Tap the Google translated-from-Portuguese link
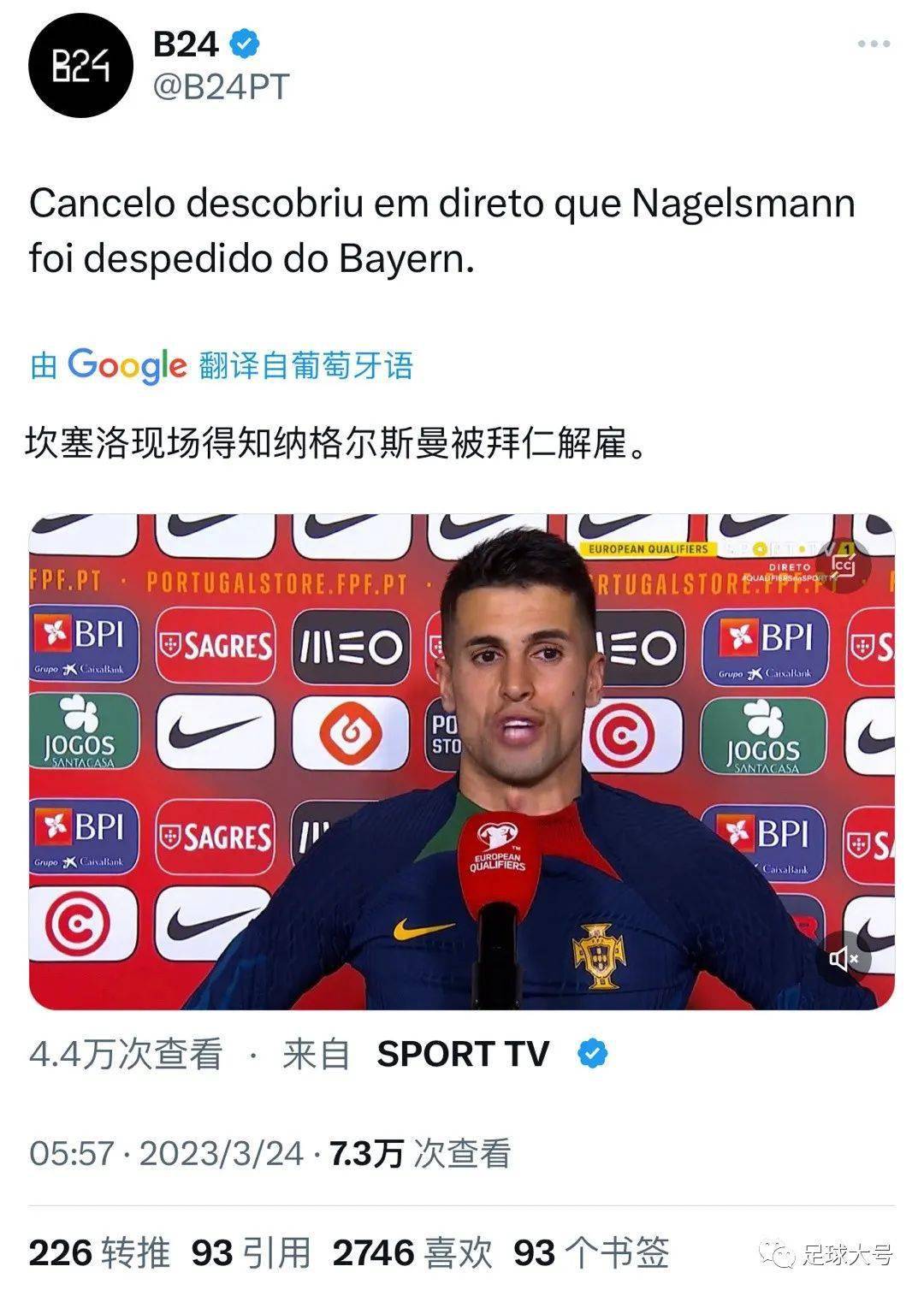This screenshot has width=924, height=1296. [222, 365]
